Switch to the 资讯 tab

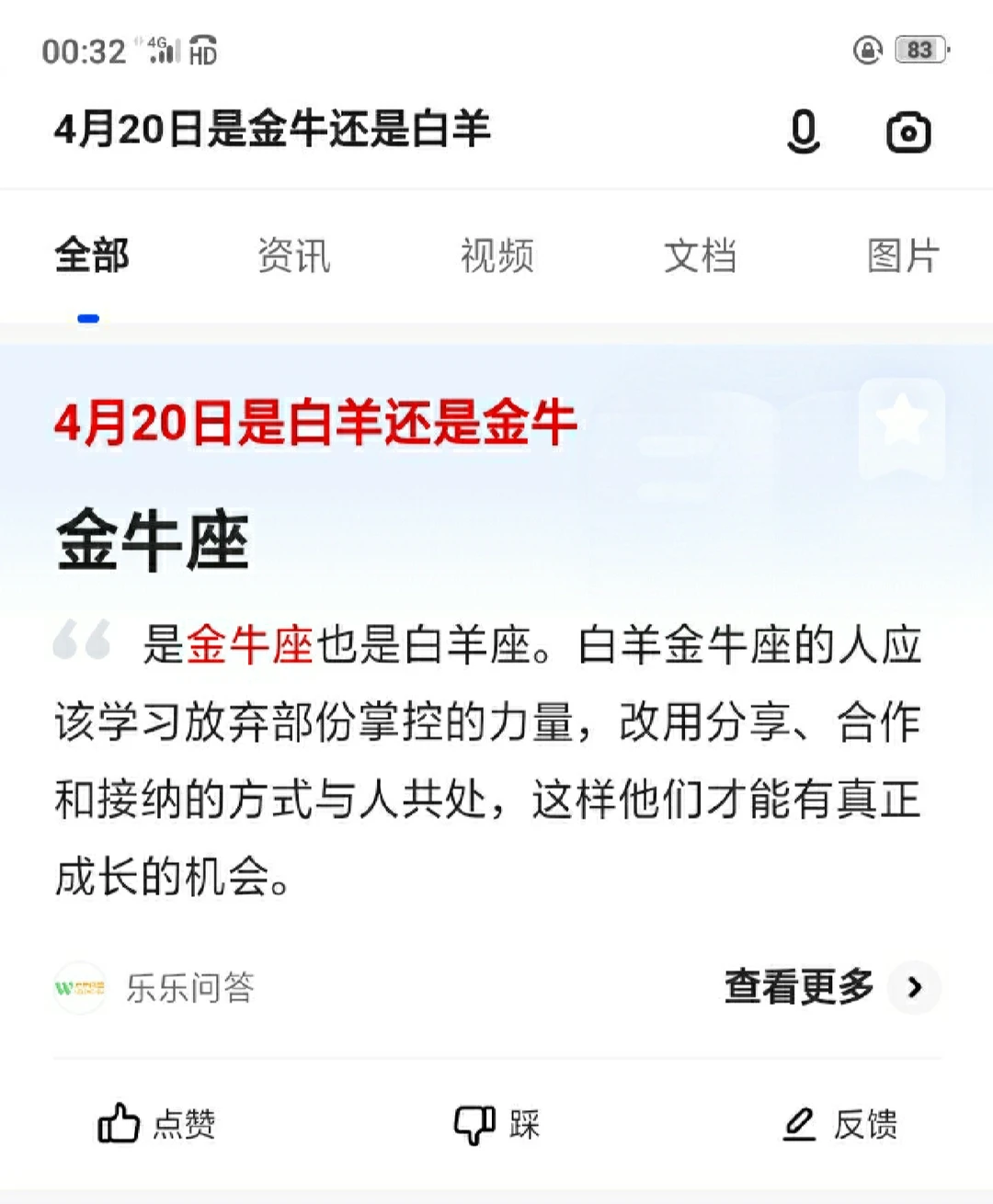[293, 256]
